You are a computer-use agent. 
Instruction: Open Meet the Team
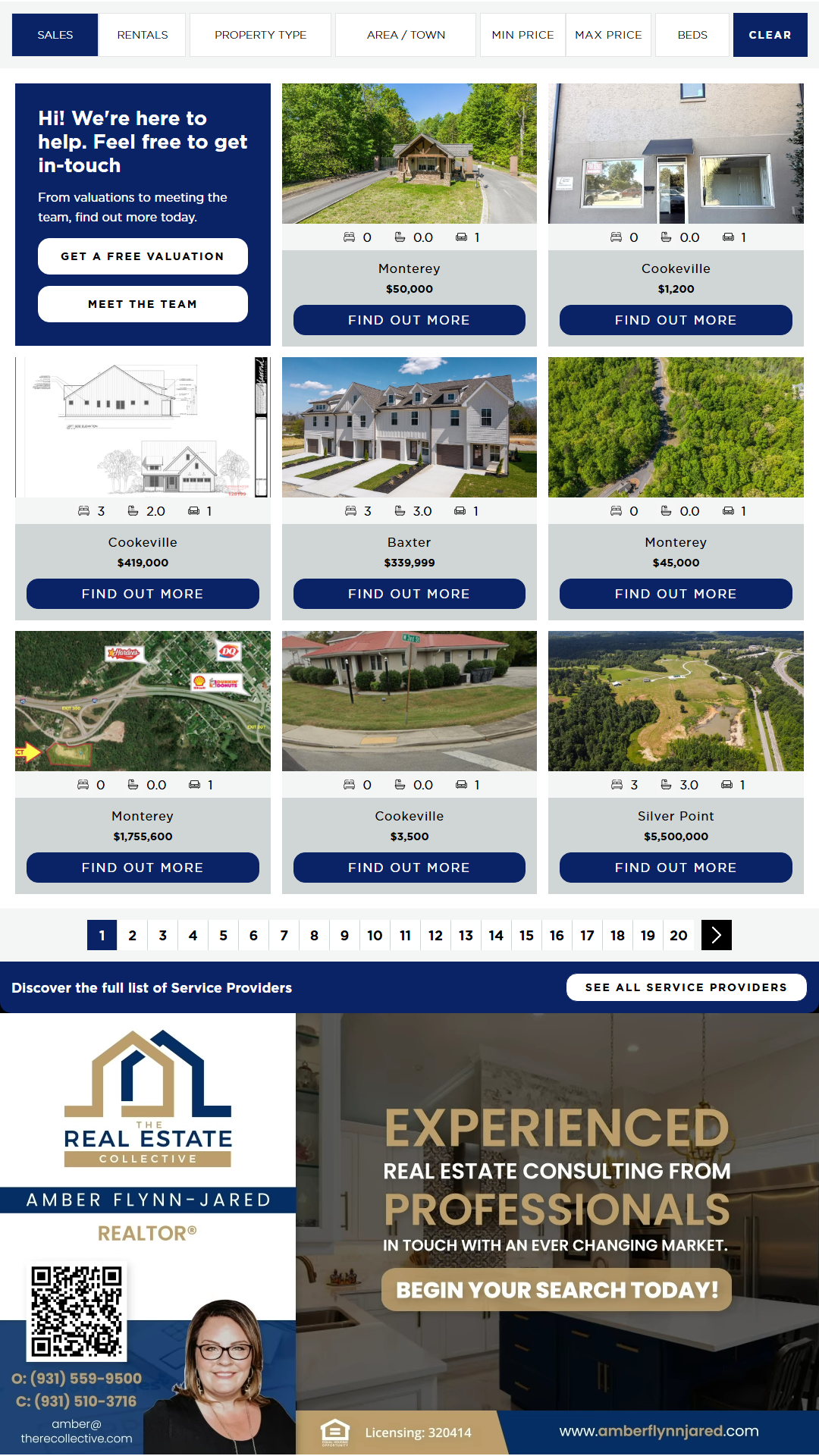(x=143, y=304)
